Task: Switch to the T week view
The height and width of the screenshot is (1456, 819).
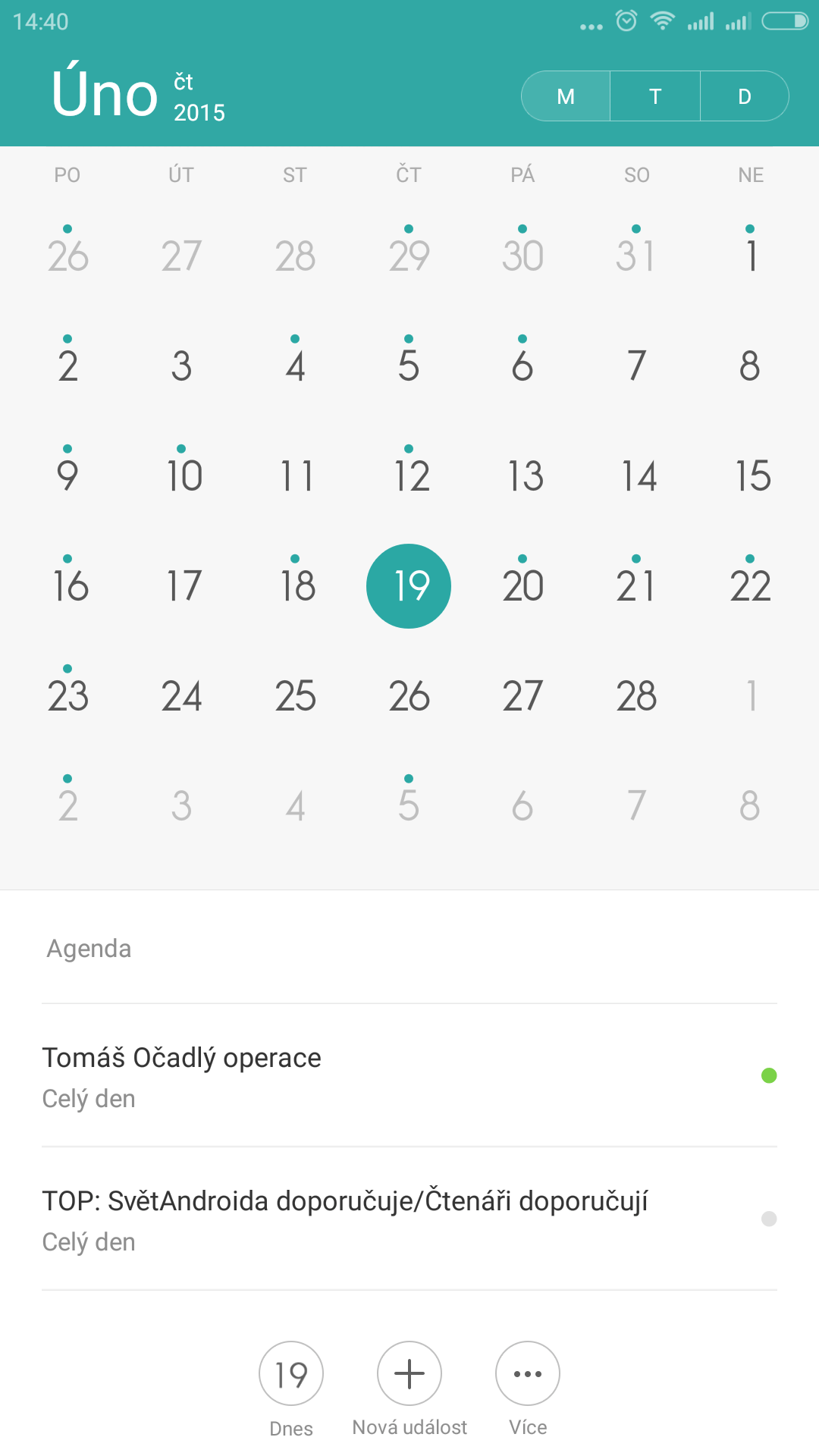Action: point(655,96)
